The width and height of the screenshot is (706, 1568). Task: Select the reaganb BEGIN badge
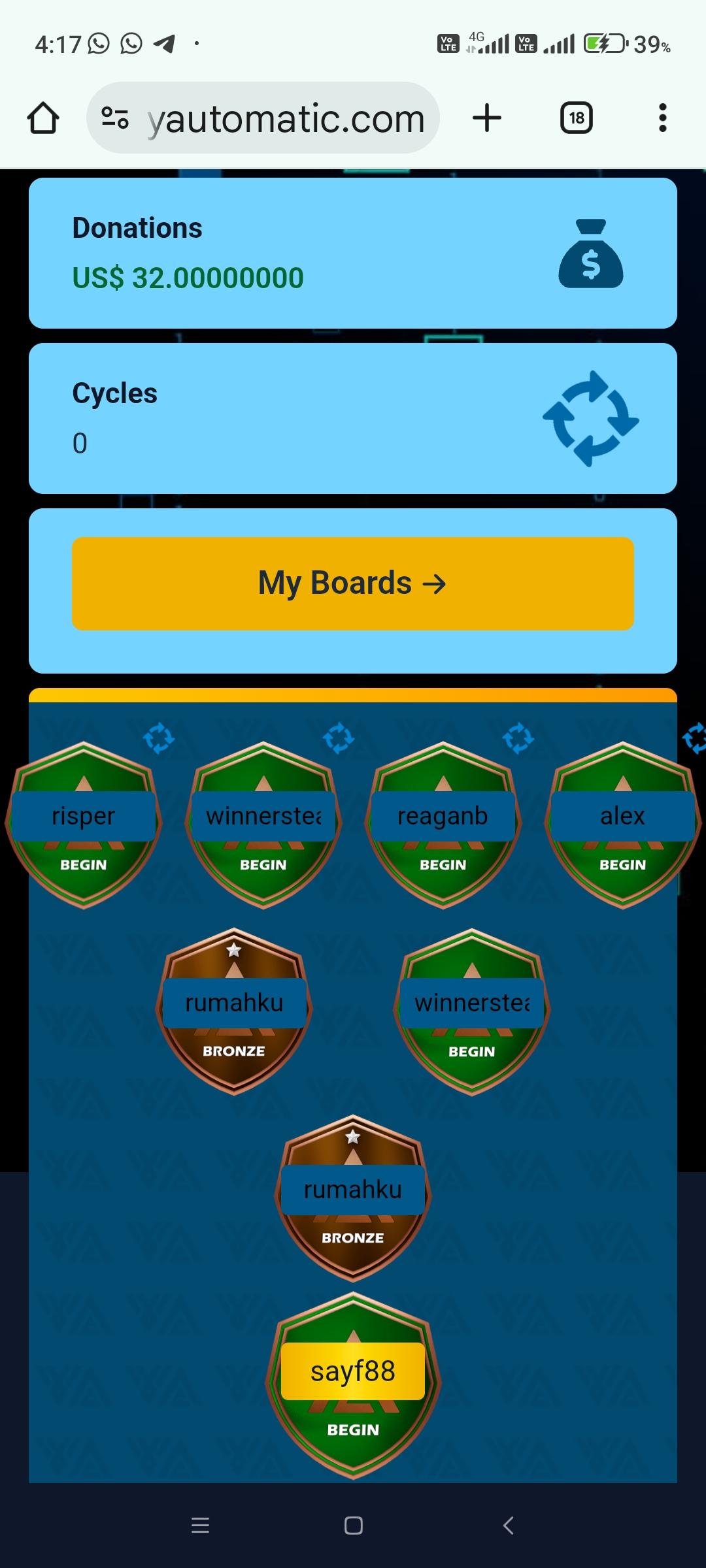tap(443, 825)
